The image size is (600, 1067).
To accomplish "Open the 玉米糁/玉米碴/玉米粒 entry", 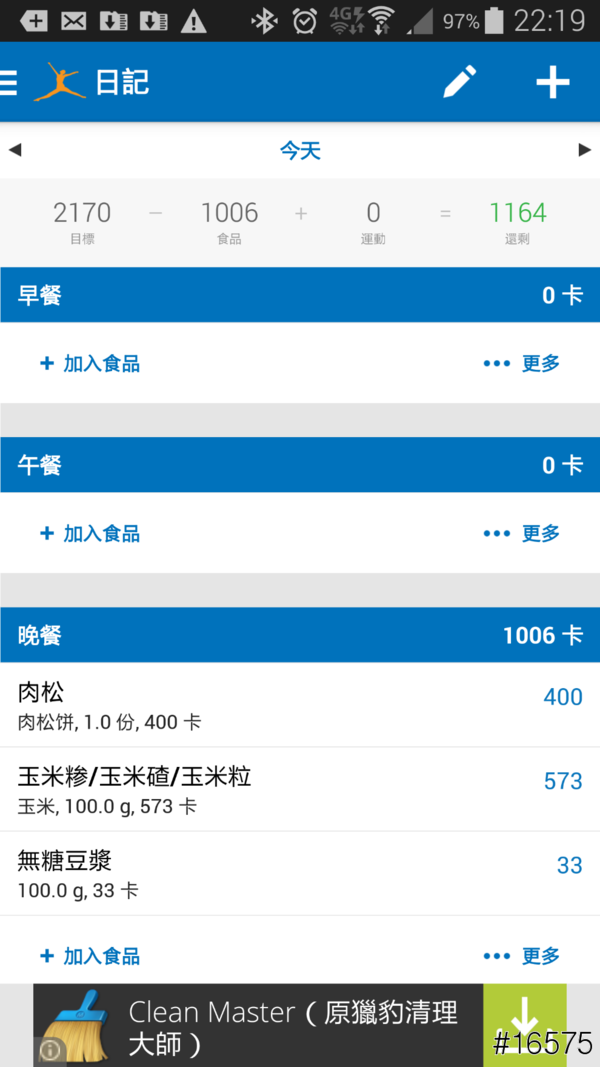I will pyautogui.click(x=300, y=789).
